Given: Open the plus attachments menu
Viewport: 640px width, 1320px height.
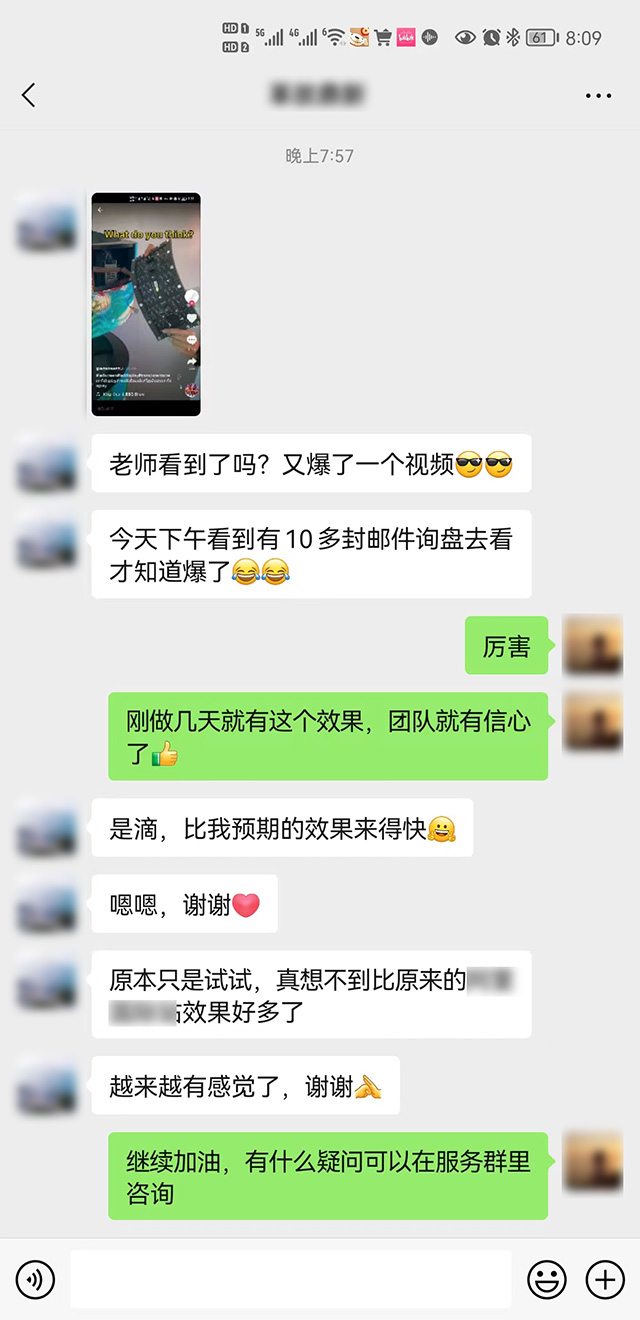Looking at the screenshot, I should pos(605,1279).
